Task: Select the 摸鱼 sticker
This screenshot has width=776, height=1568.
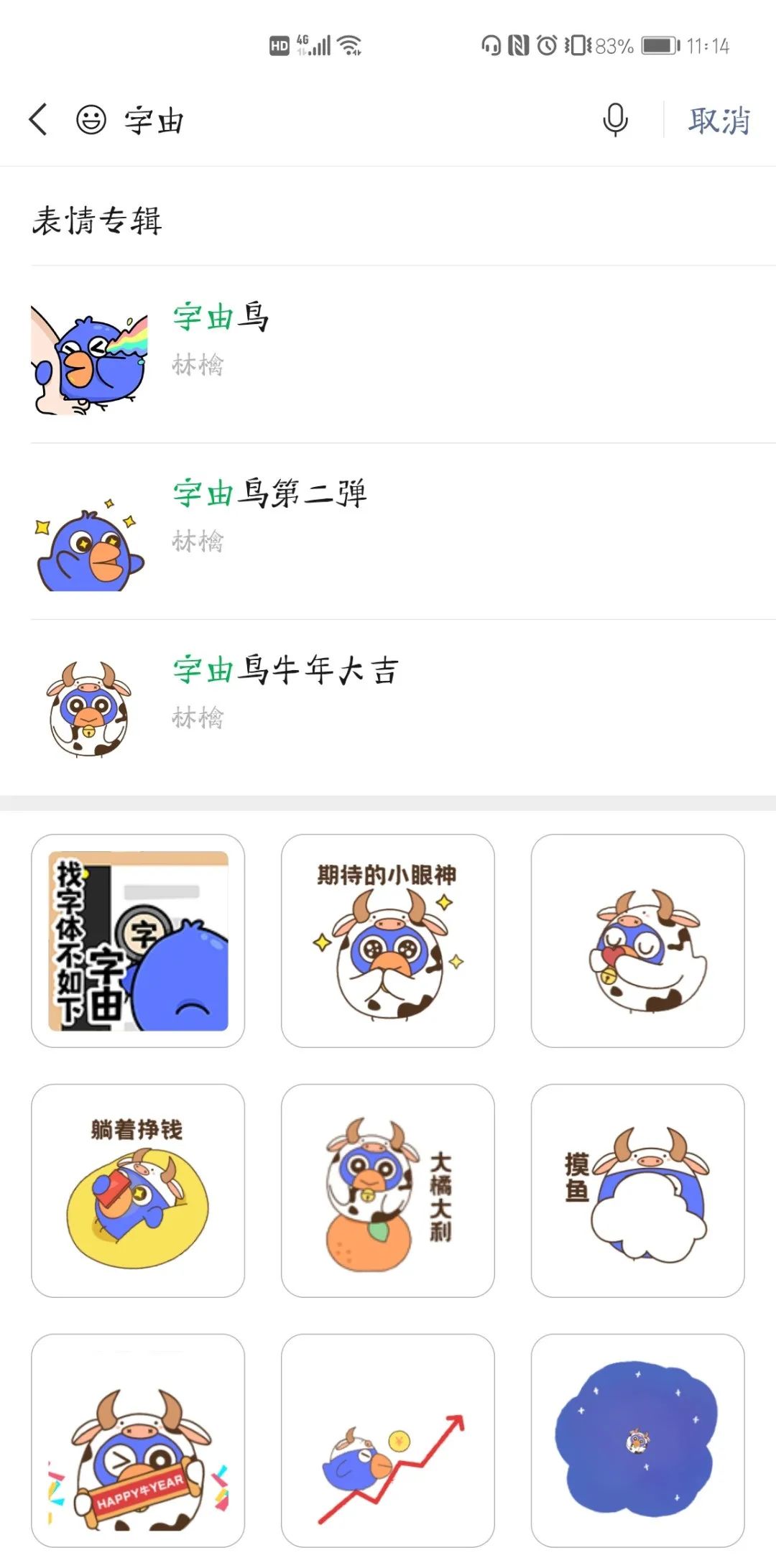Action: tap(638, 1191)
